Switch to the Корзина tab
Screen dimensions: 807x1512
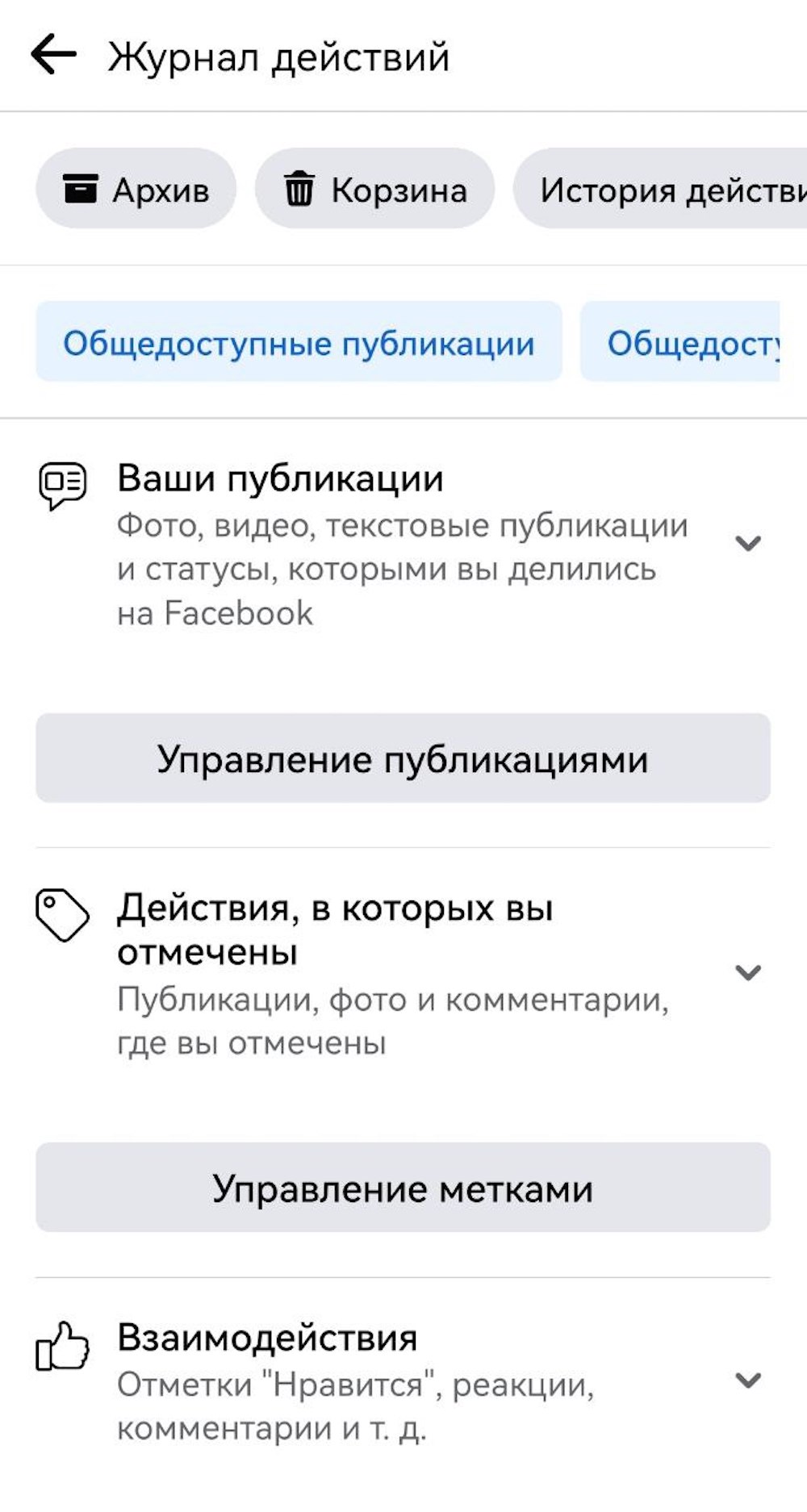pyautogui.click(x=374, y=190)
